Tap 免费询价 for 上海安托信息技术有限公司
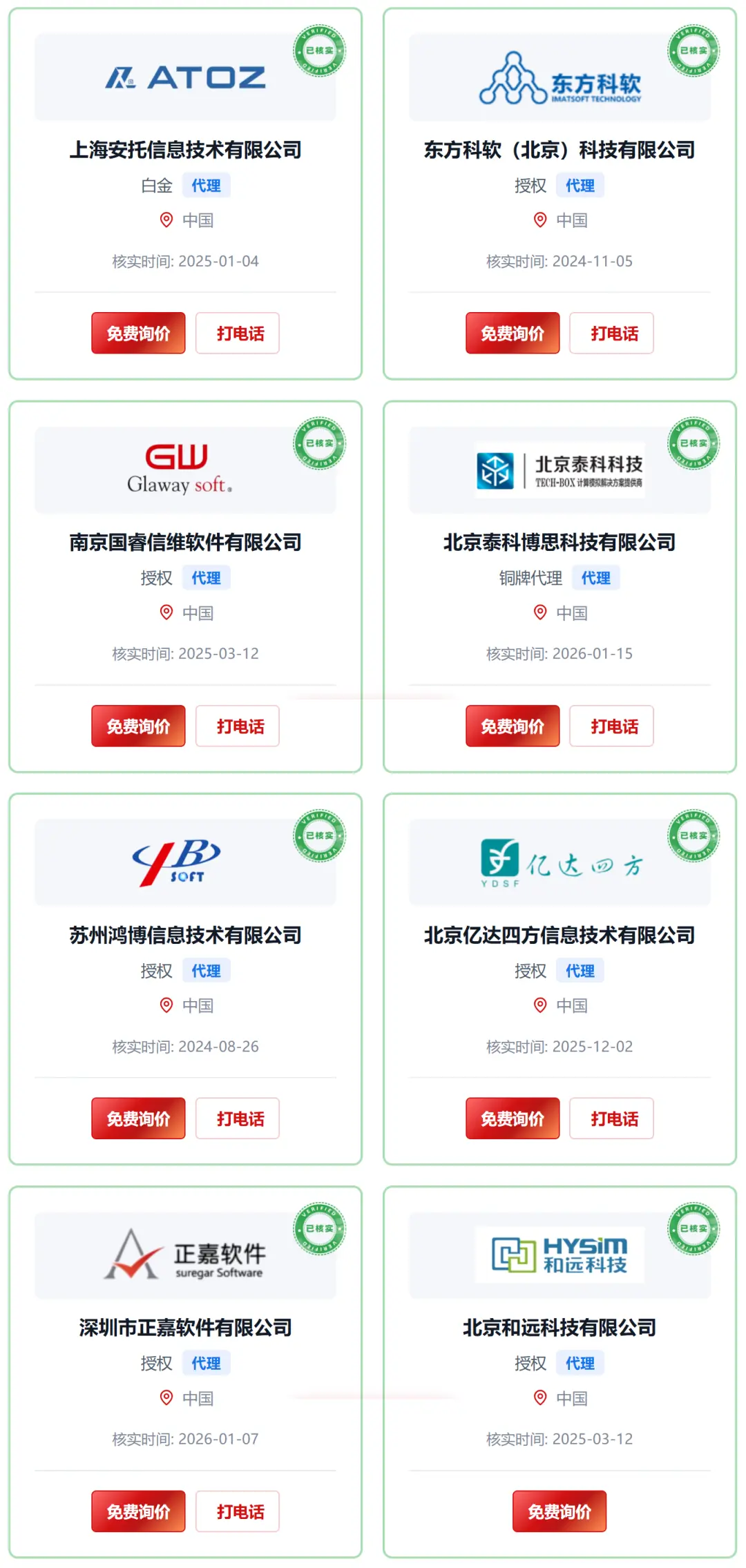 coord(138,333)
